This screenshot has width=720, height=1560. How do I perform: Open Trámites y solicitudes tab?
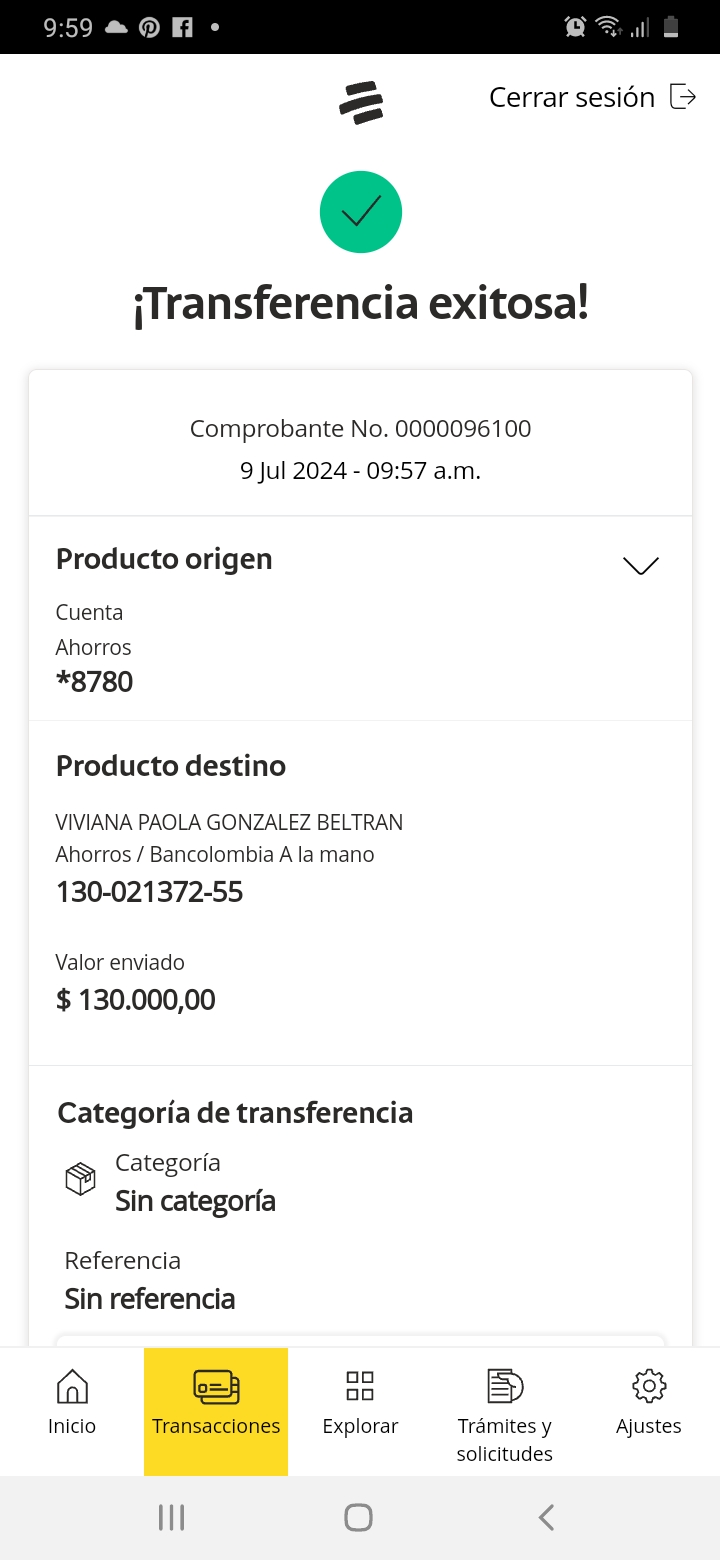504,1412
